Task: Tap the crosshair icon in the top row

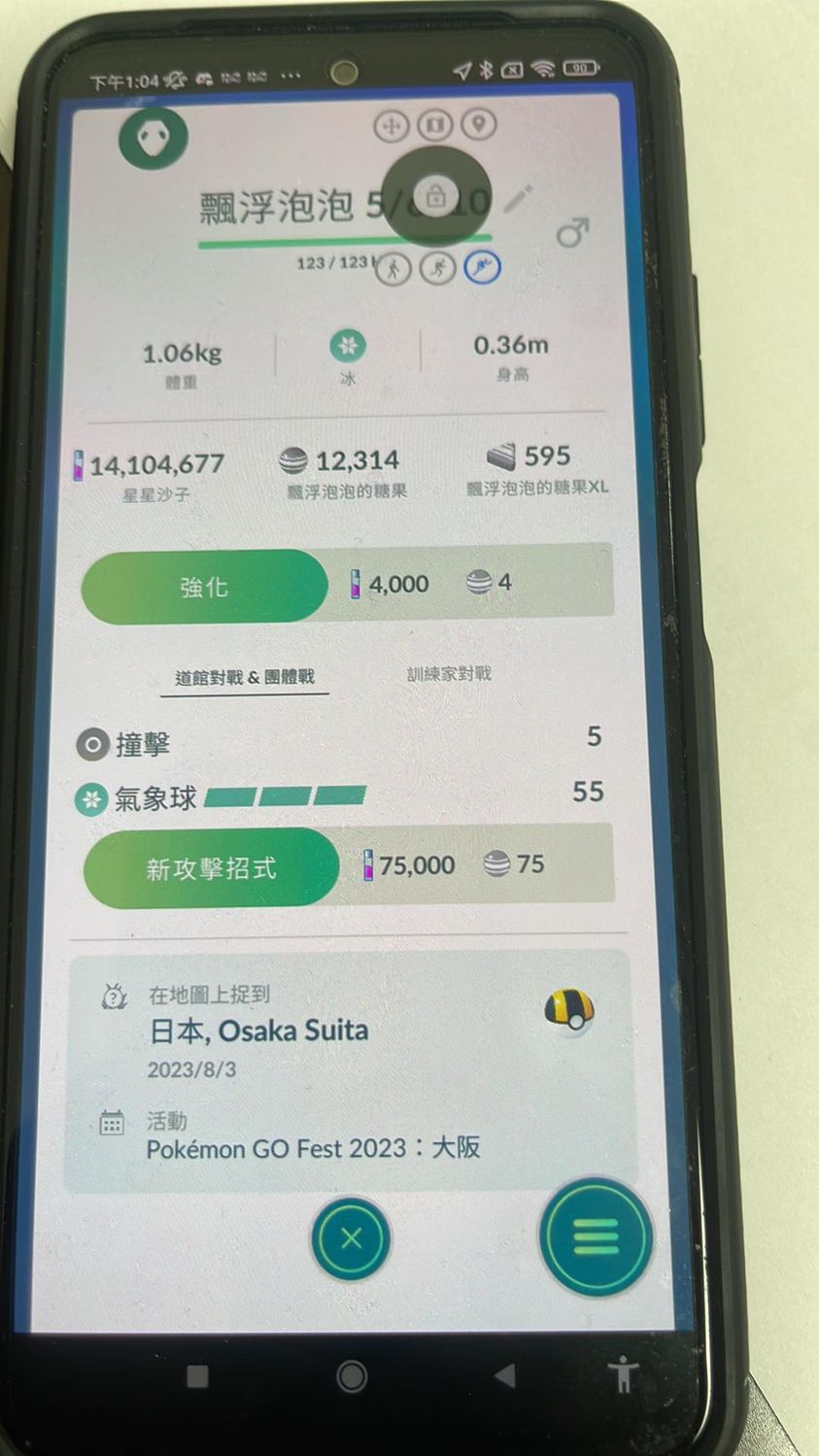Action: (392, 125)
